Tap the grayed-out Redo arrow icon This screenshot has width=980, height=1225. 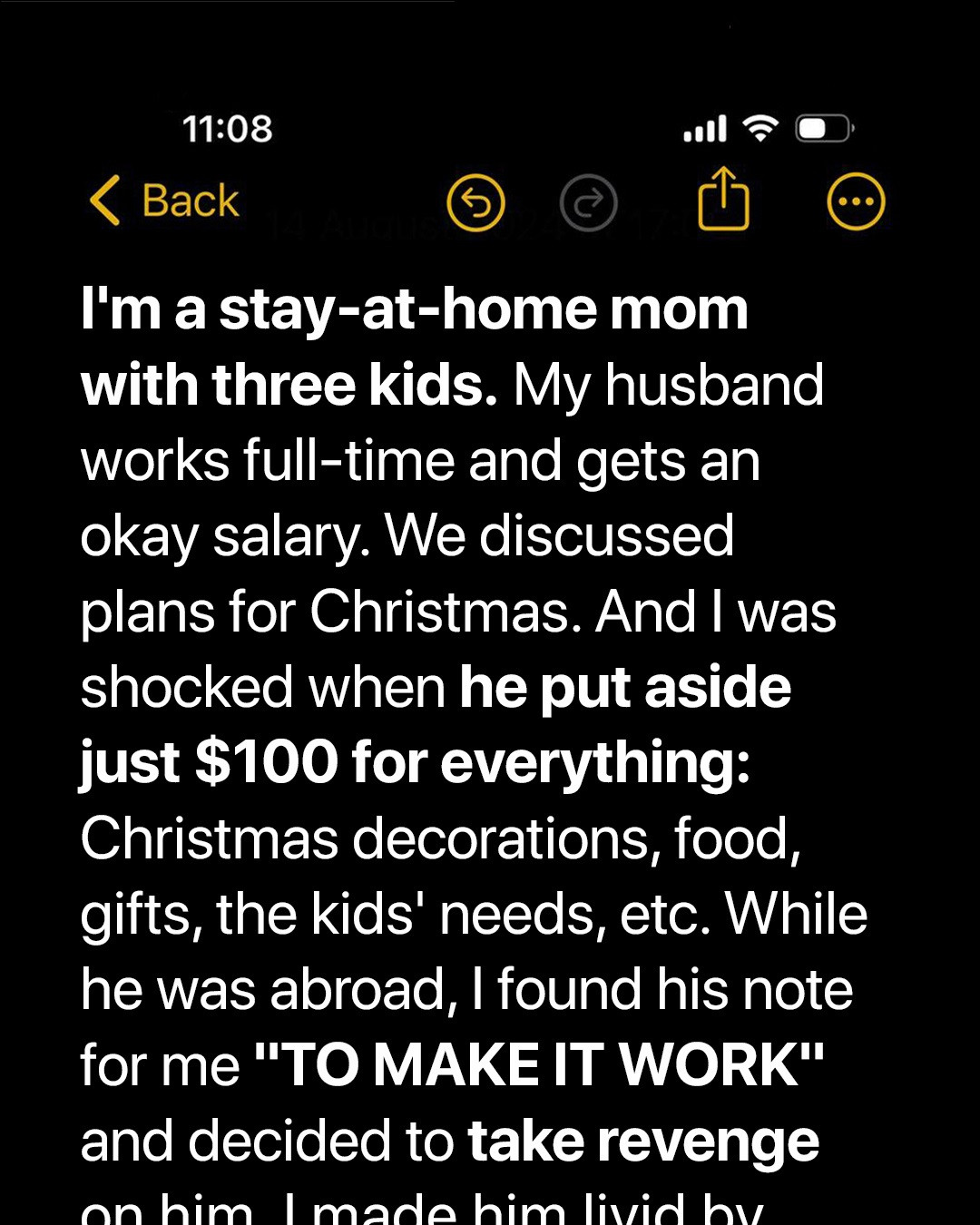[588, 203]
